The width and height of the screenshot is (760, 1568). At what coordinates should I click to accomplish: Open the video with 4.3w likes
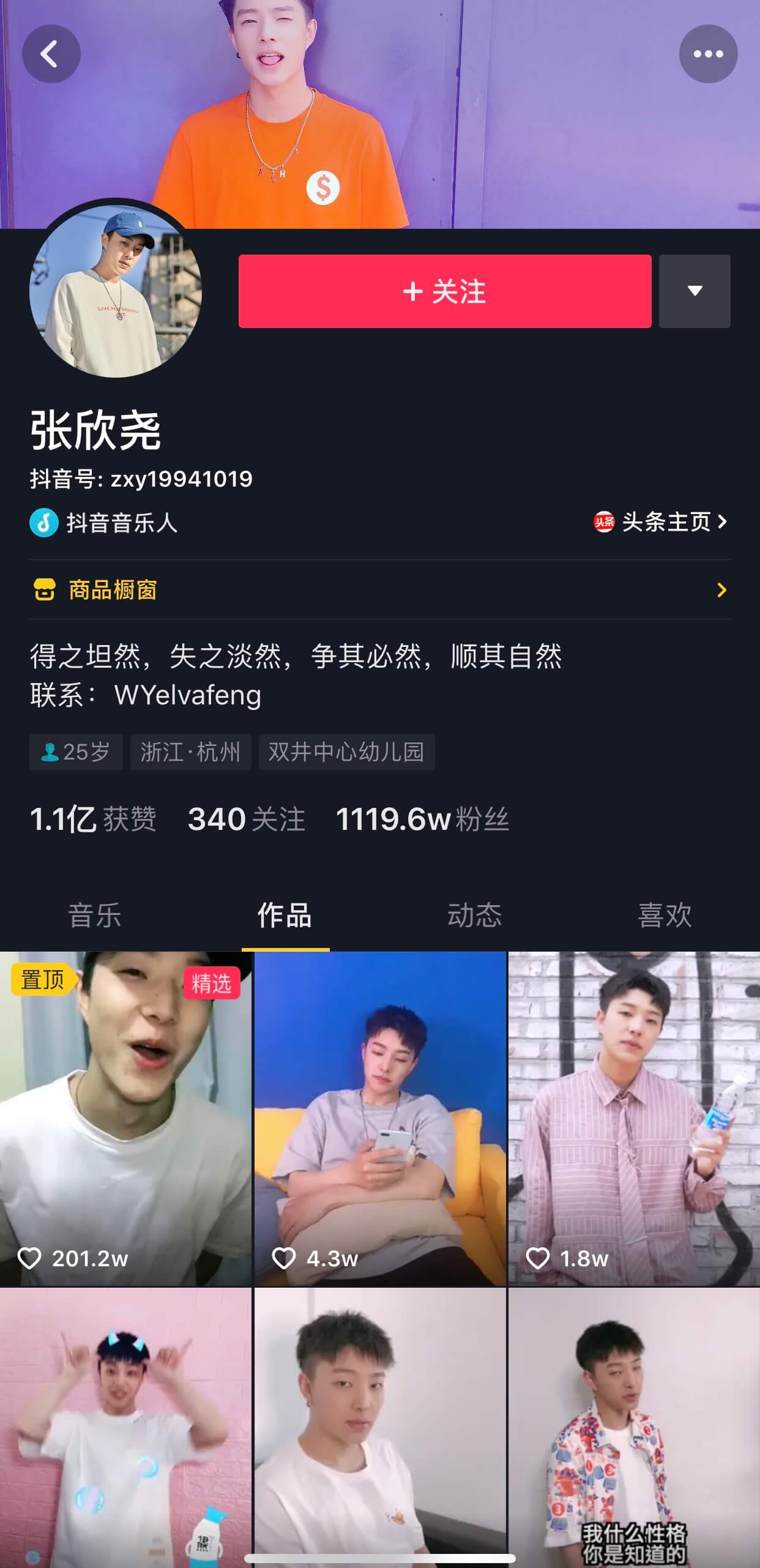(x=379, y=1118)
